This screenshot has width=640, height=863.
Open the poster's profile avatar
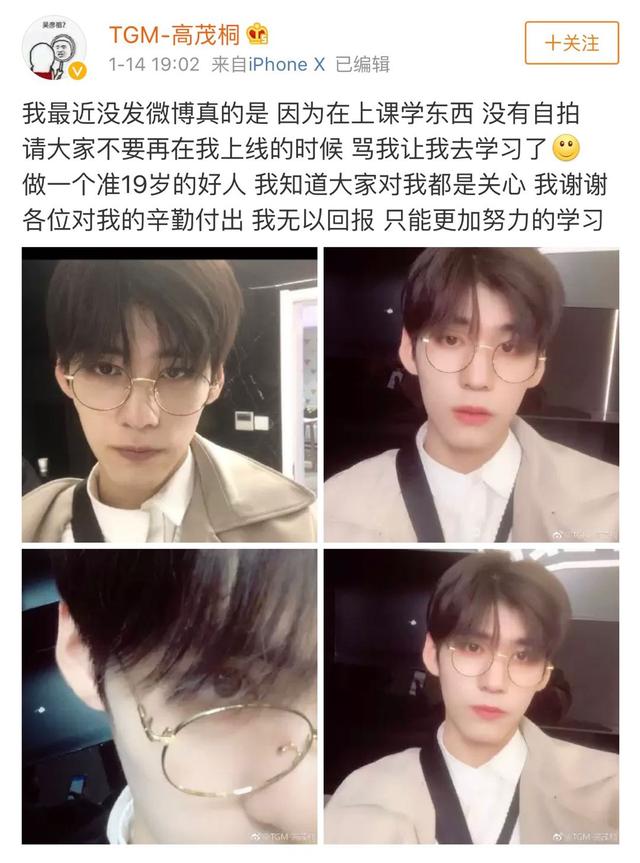click(55, 47)
